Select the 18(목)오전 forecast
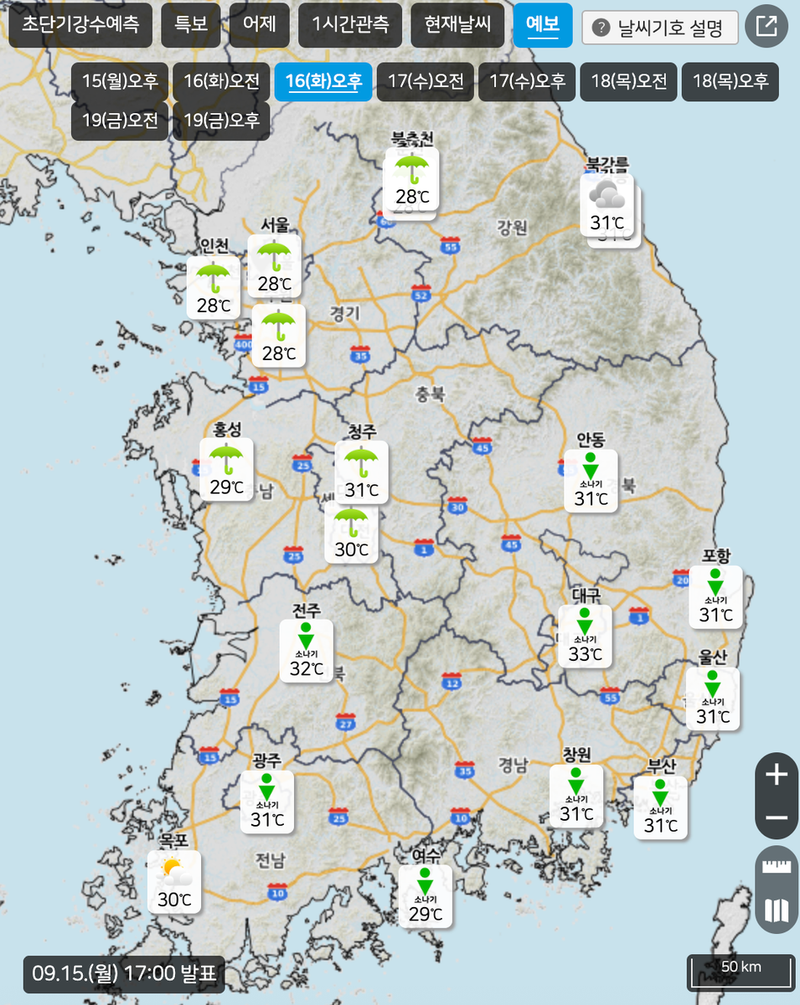 click(628, 82)
